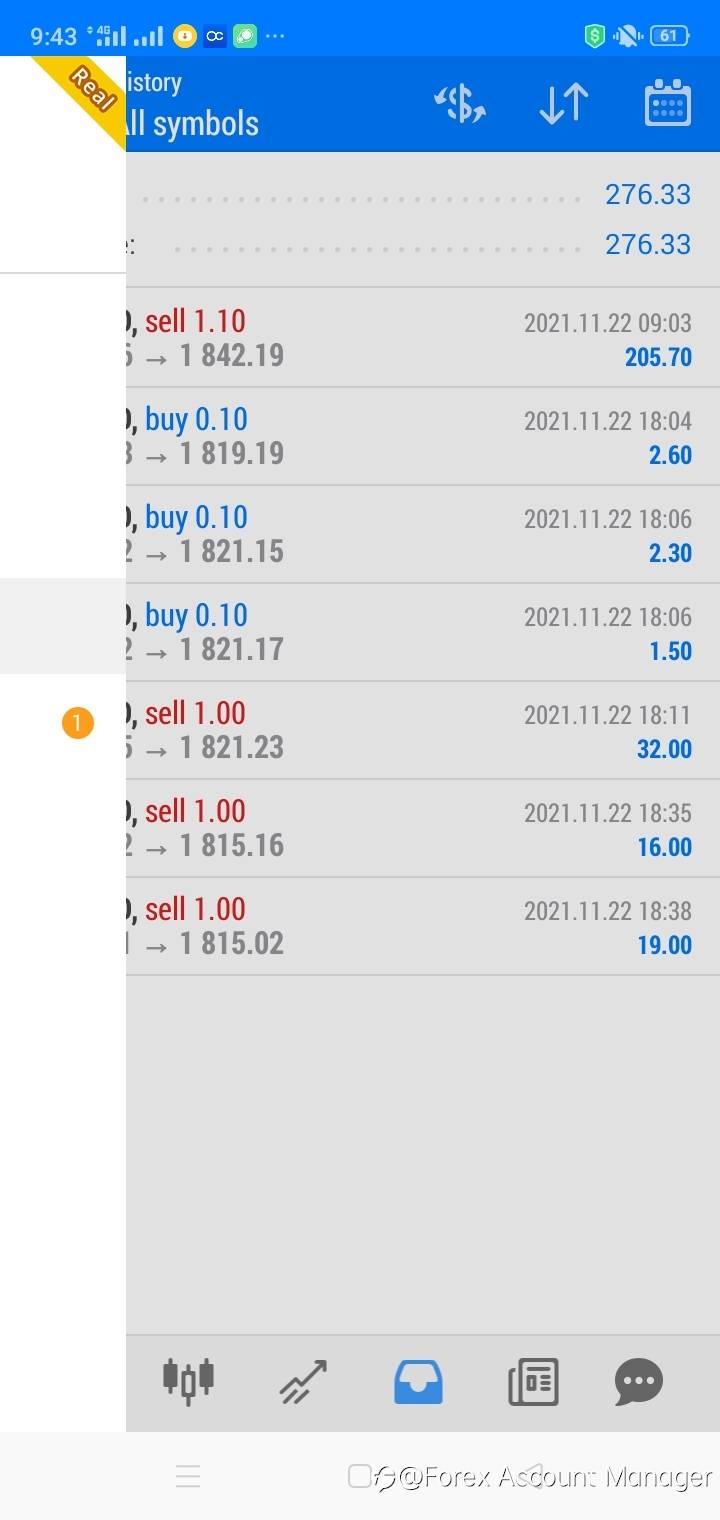Open the buy 0.10 trade closed at 1 821.15
The width and height of the screenshot is (720, 1520).
point(423,534)
